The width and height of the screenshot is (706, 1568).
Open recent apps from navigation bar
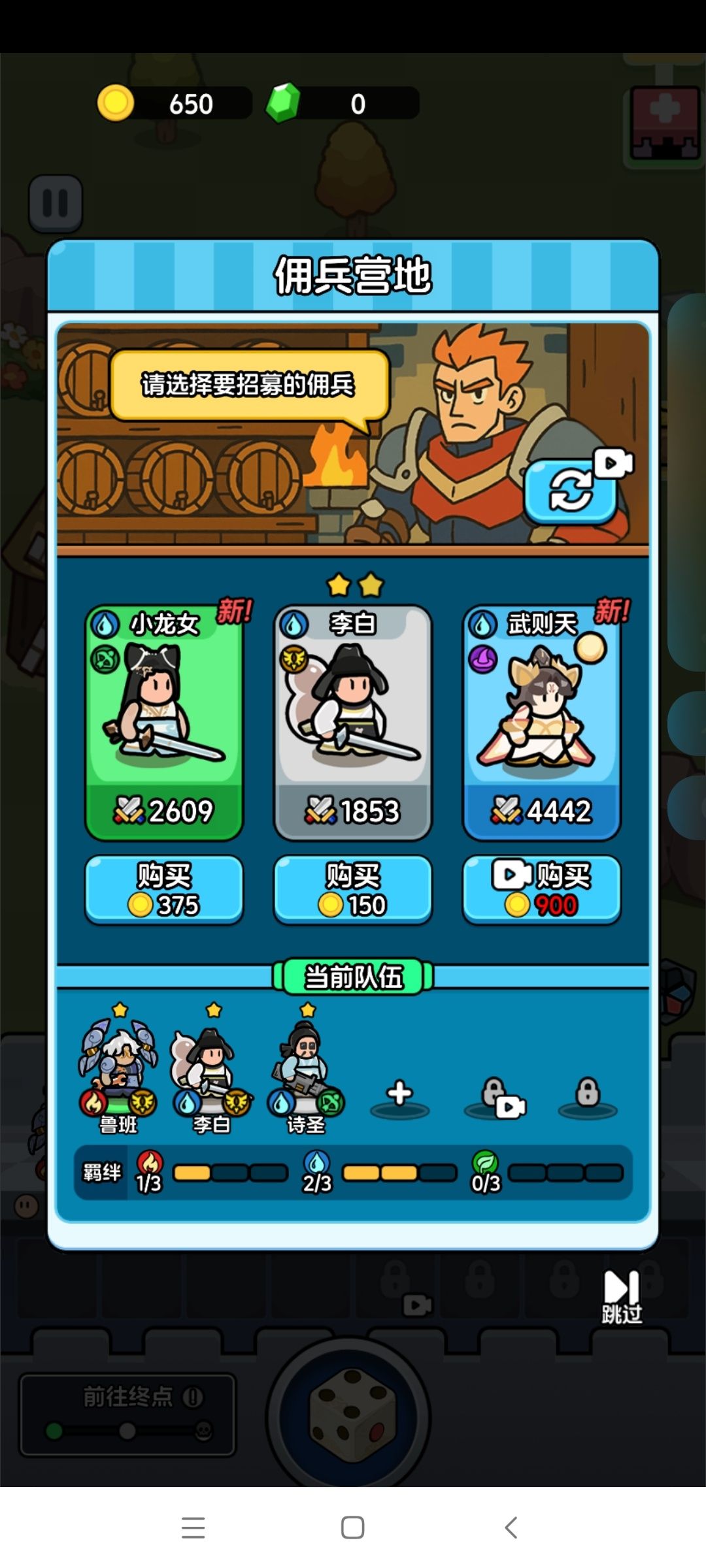(193, 1527)
